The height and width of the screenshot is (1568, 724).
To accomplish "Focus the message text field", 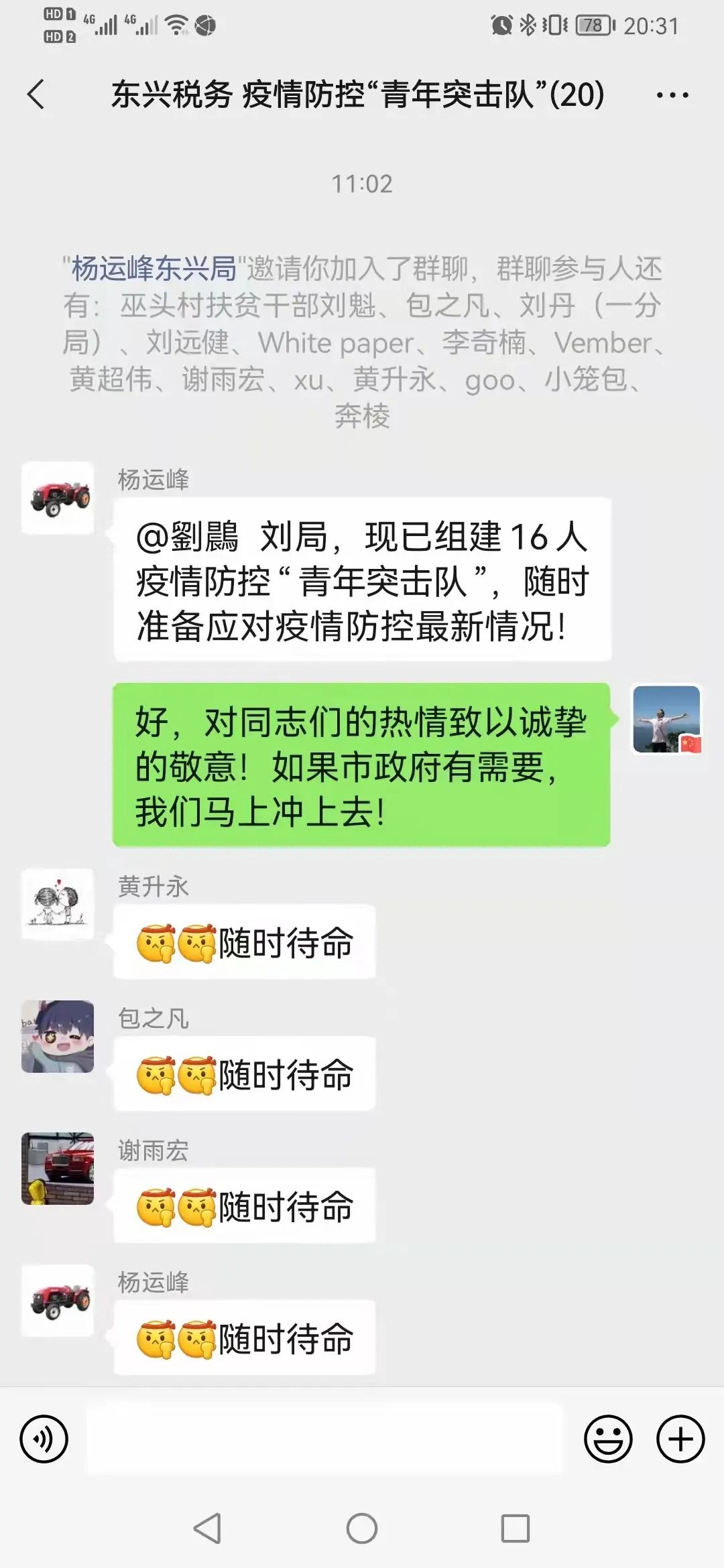I will (325, 1439).
